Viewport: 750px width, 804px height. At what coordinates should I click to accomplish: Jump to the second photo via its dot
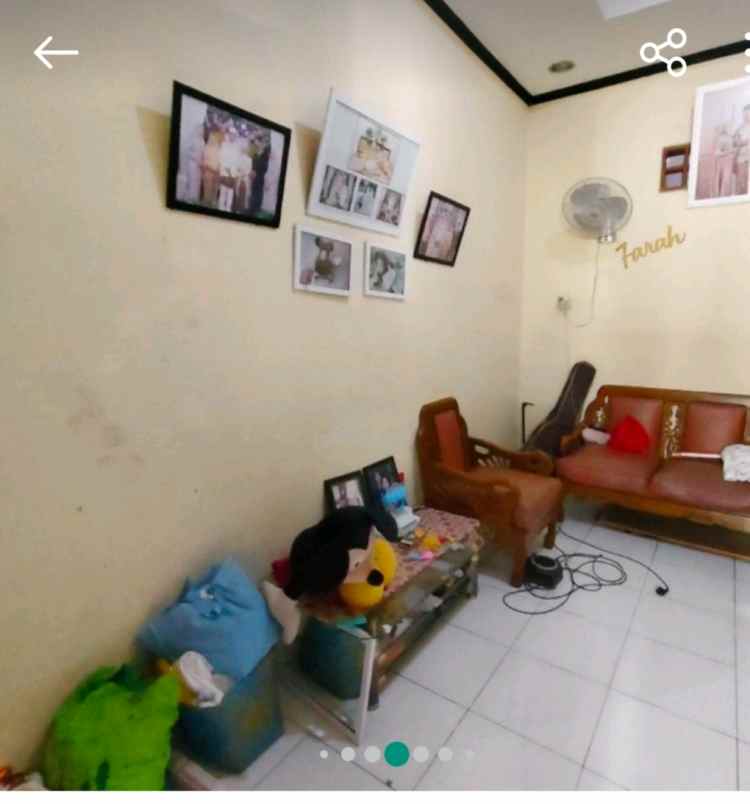click(x=347, y=753)
